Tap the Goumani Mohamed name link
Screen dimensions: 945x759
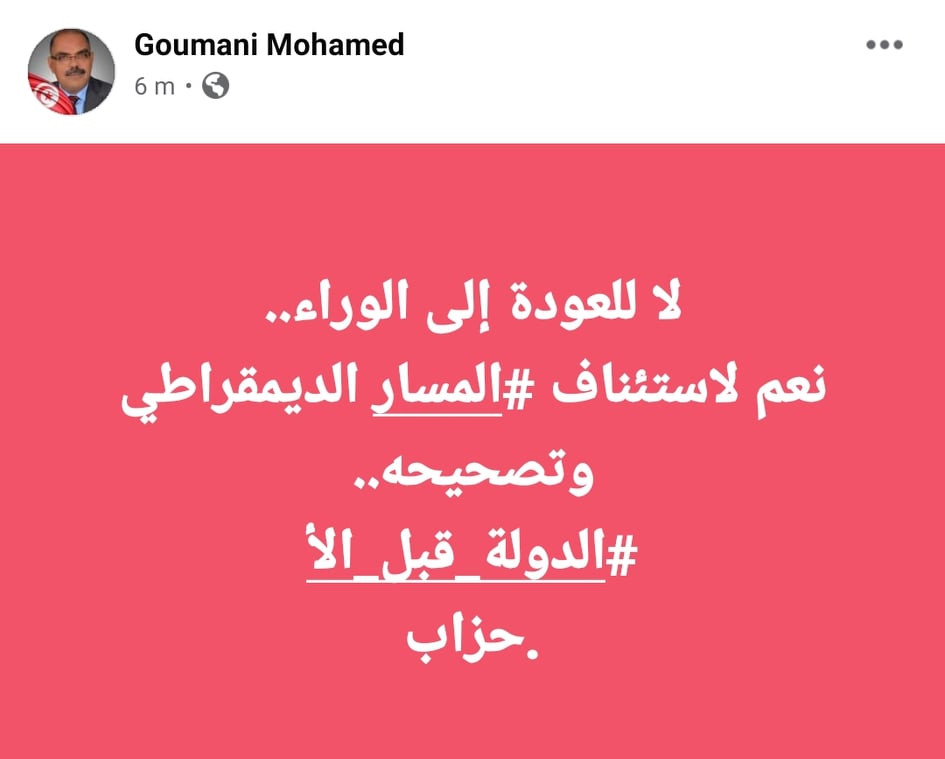[x=268, y=45]
